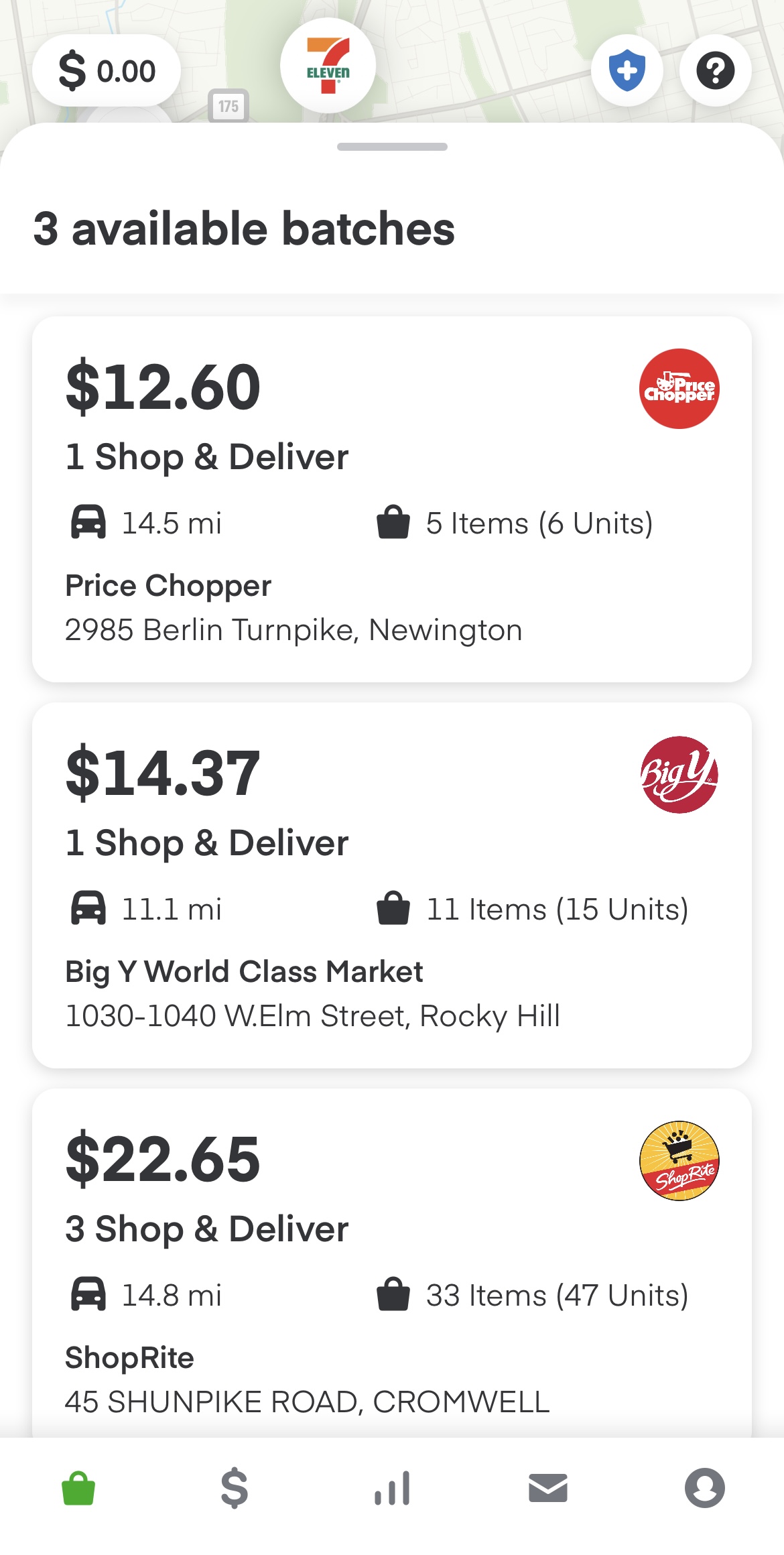Switch to the earnings dollar tab
Image resolution: width=784 pixels, height=1555 pixels.
[235, 1489]
